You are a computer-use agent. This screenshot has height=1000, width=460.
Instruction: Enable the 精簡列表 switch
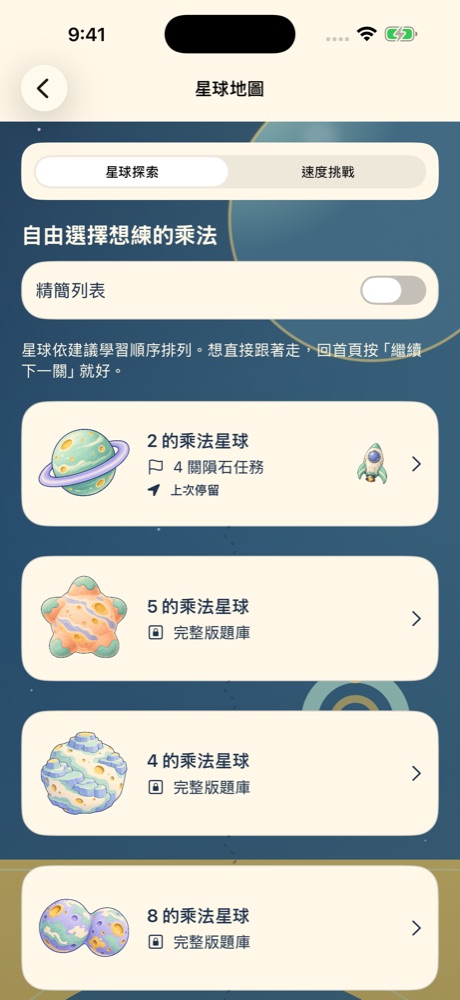[393, 291]
